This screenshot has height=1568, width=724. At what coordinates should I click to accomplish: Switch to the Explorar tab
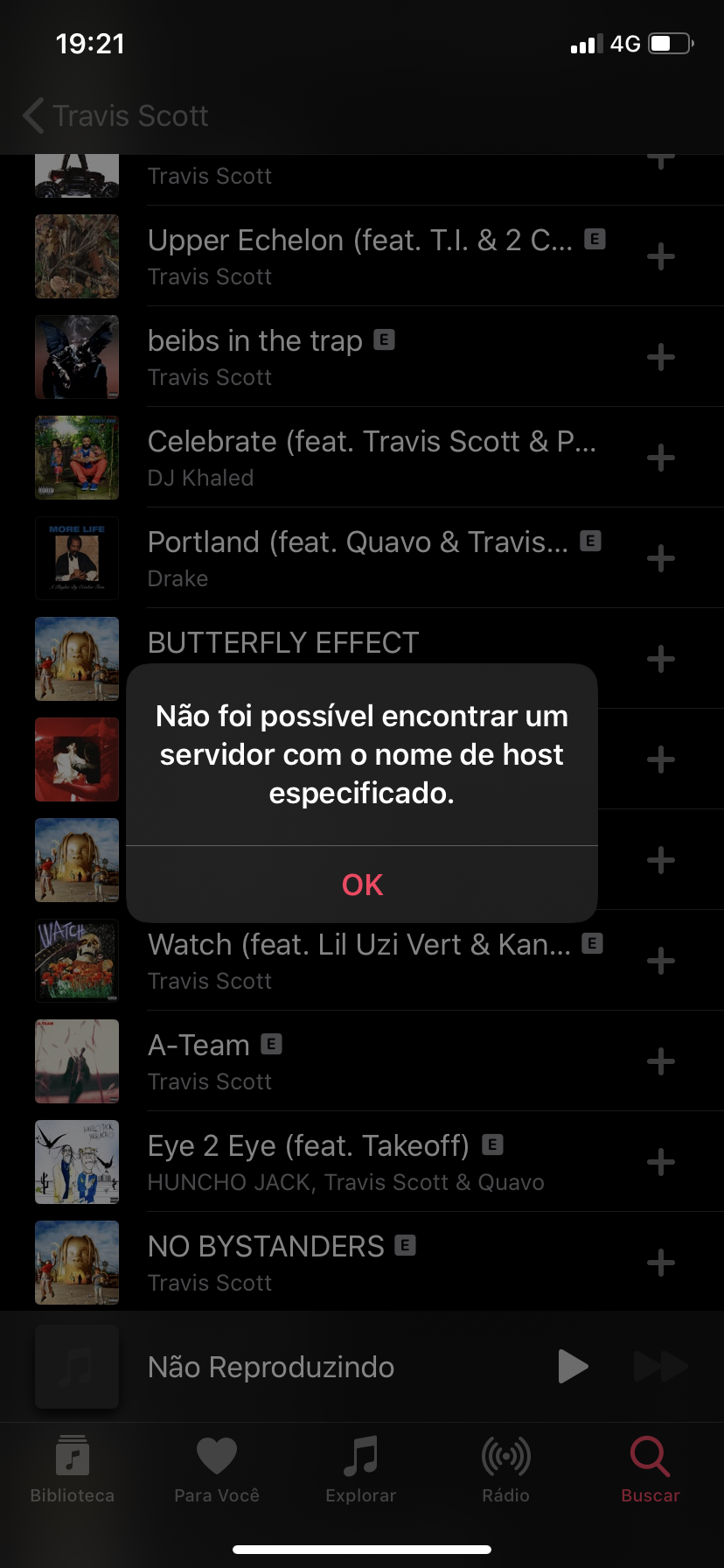click(361, 1470)
